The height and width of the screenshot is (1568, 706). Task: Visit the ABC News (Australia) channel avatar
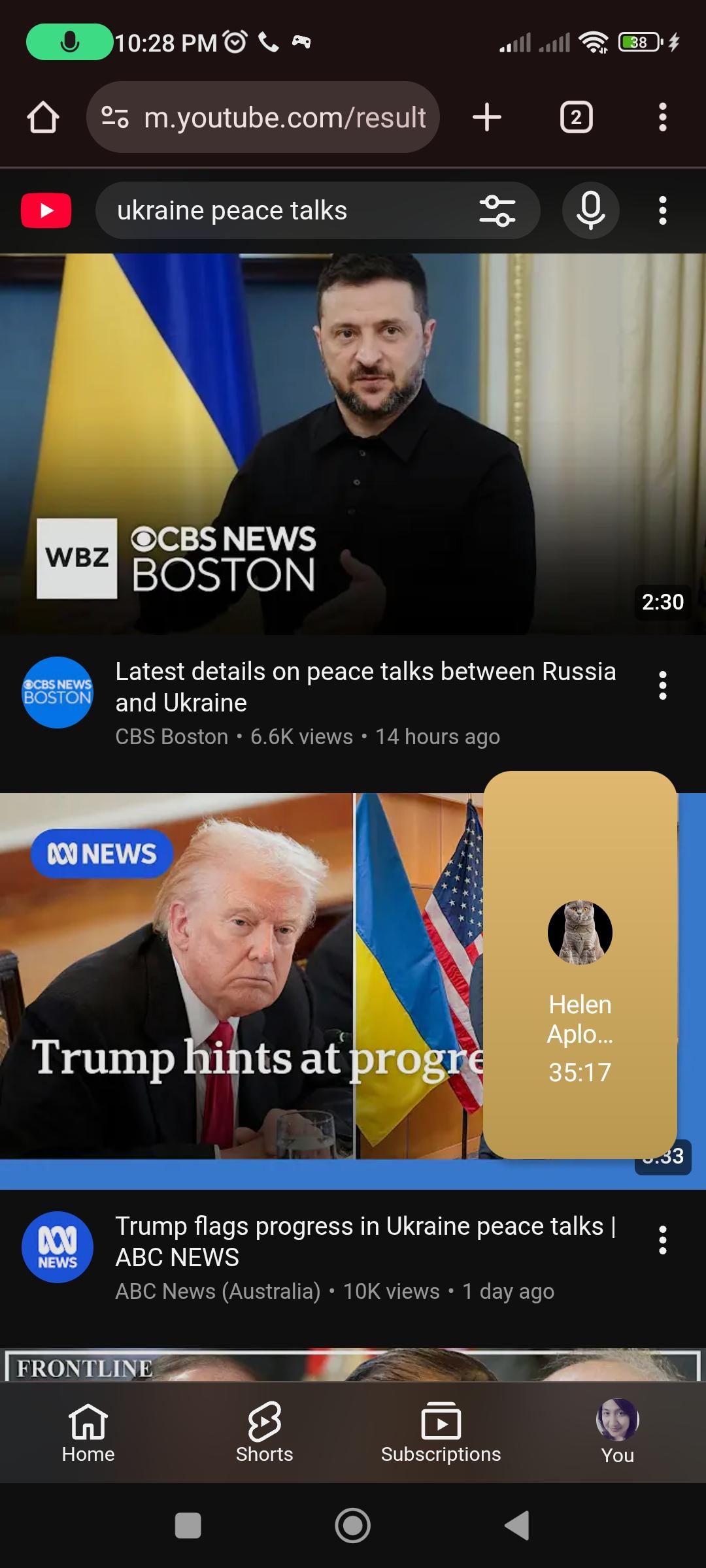(x=58, y=1247)
